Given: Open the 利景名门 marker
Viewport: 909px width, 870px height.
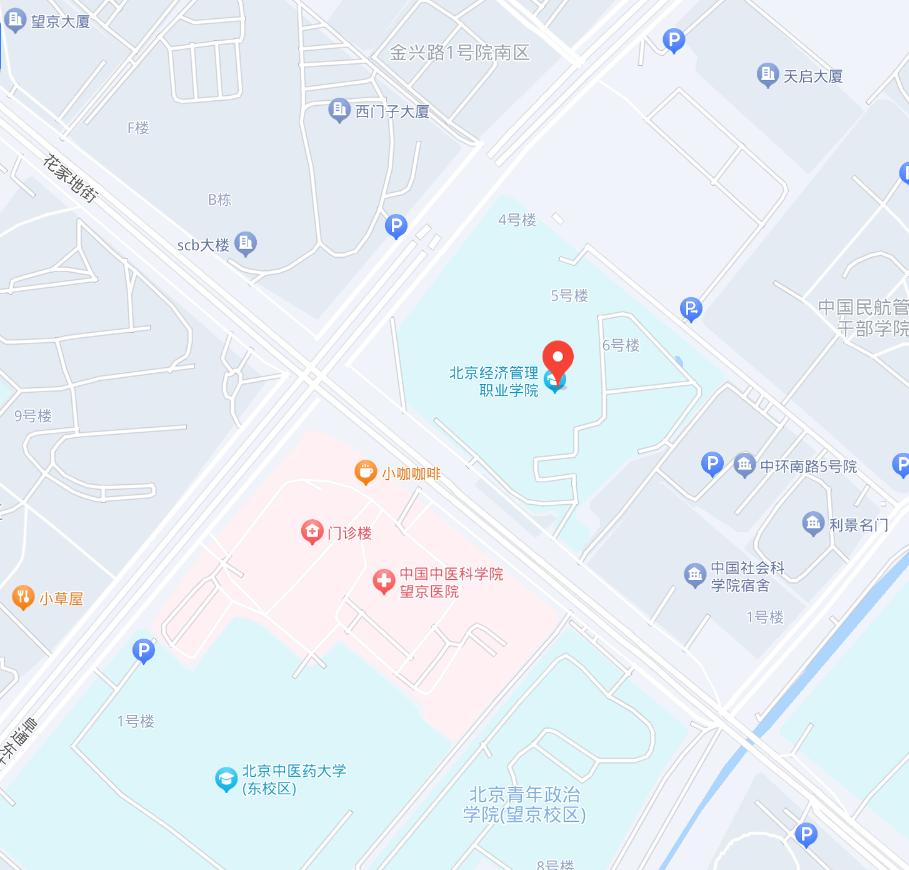Looking at the screenshot, I should click(813, 523).
